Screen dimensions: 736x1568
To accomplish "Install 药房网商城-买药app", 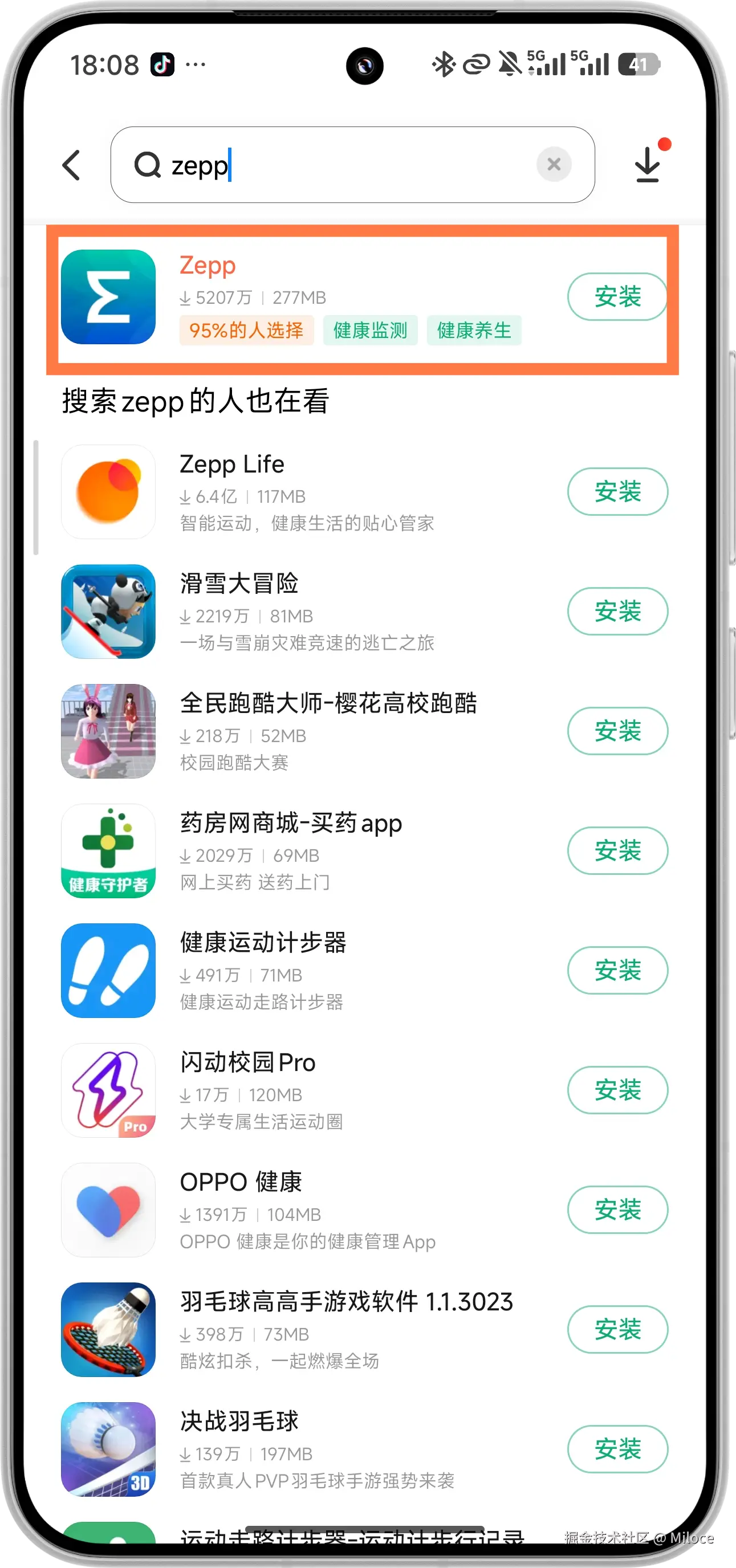I will (x=617, y=851).
